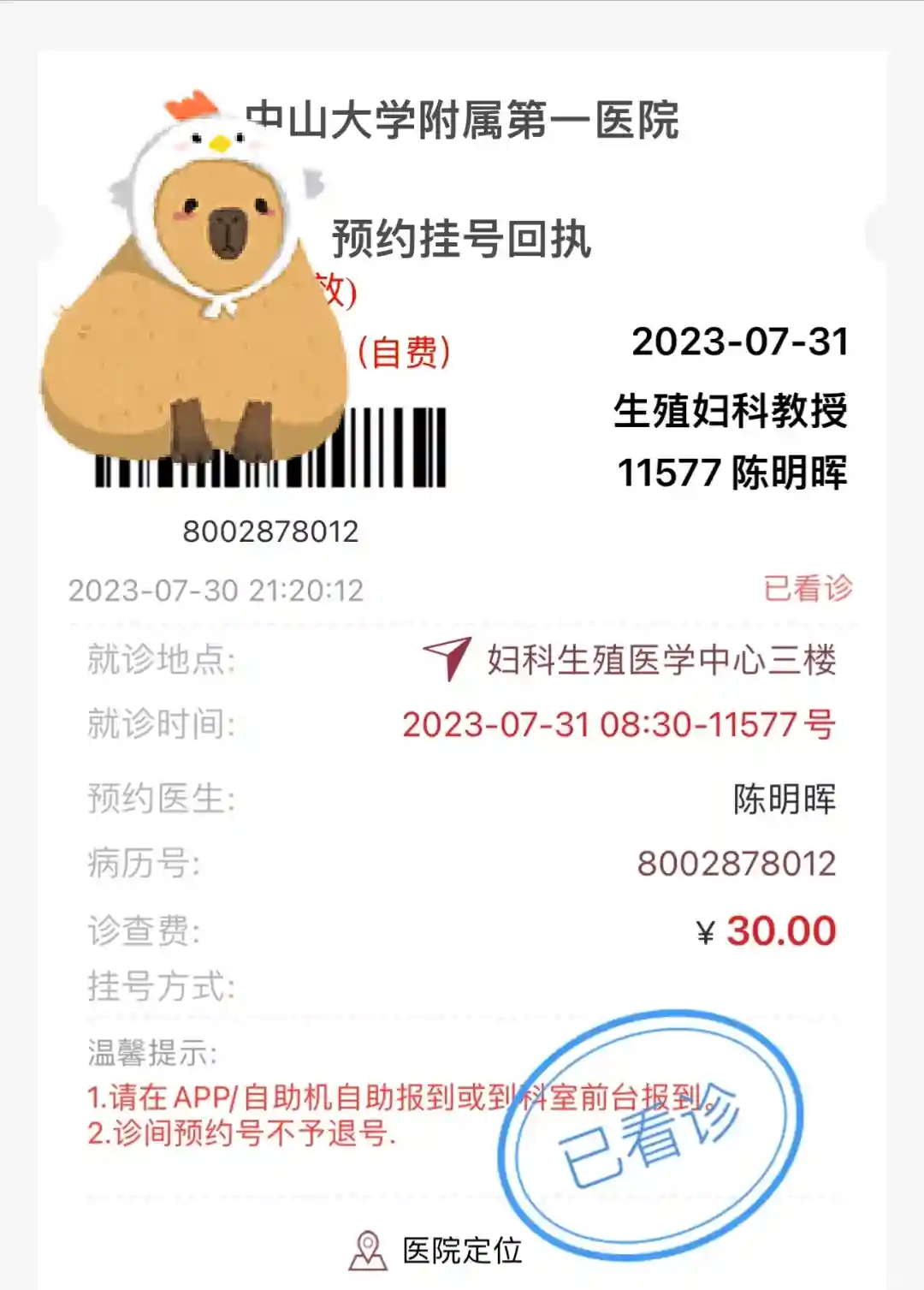Open 医院定位 hospital location
924x1290 pixels.
[436, 1251]
